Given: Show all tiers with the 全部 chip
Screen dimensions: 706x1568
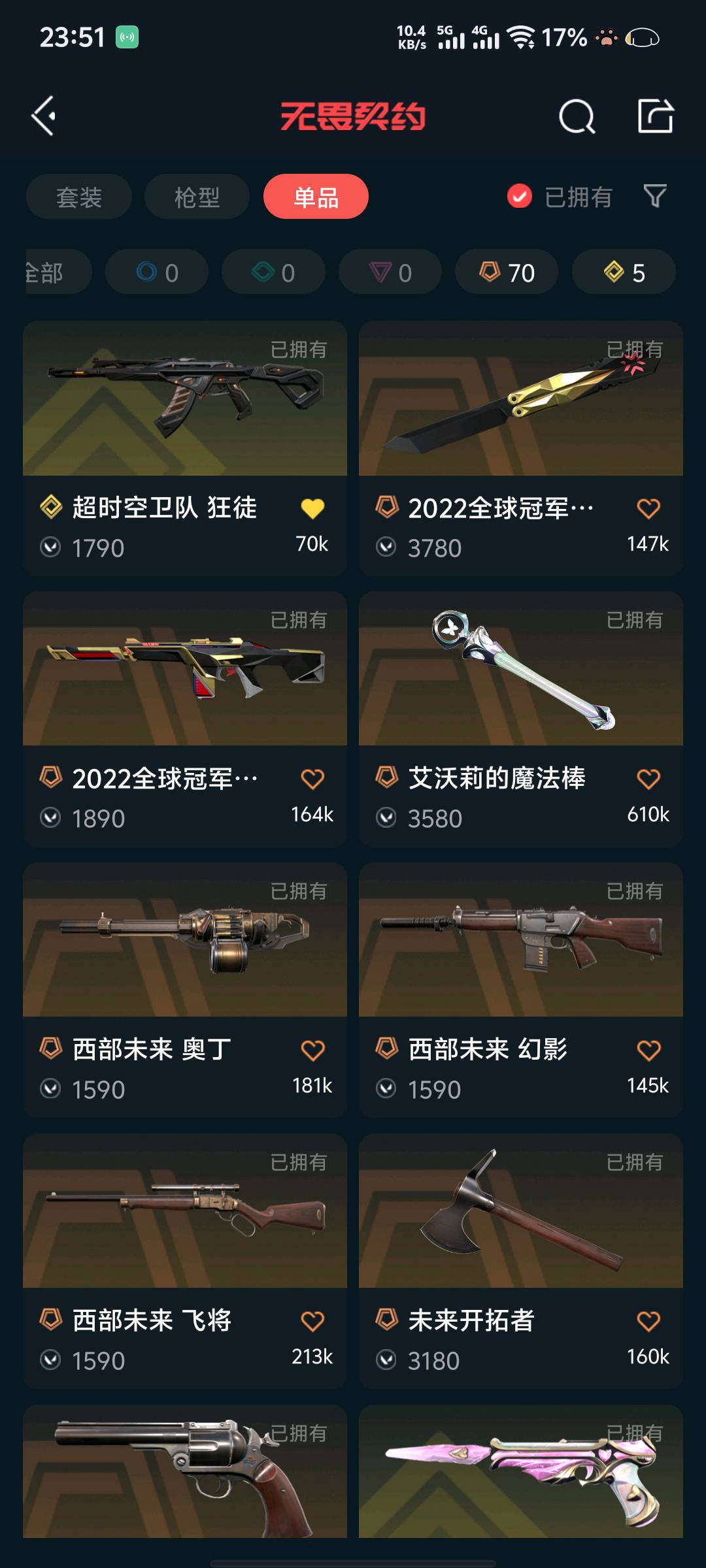Looking at the screenshot, I should [52, 272].
